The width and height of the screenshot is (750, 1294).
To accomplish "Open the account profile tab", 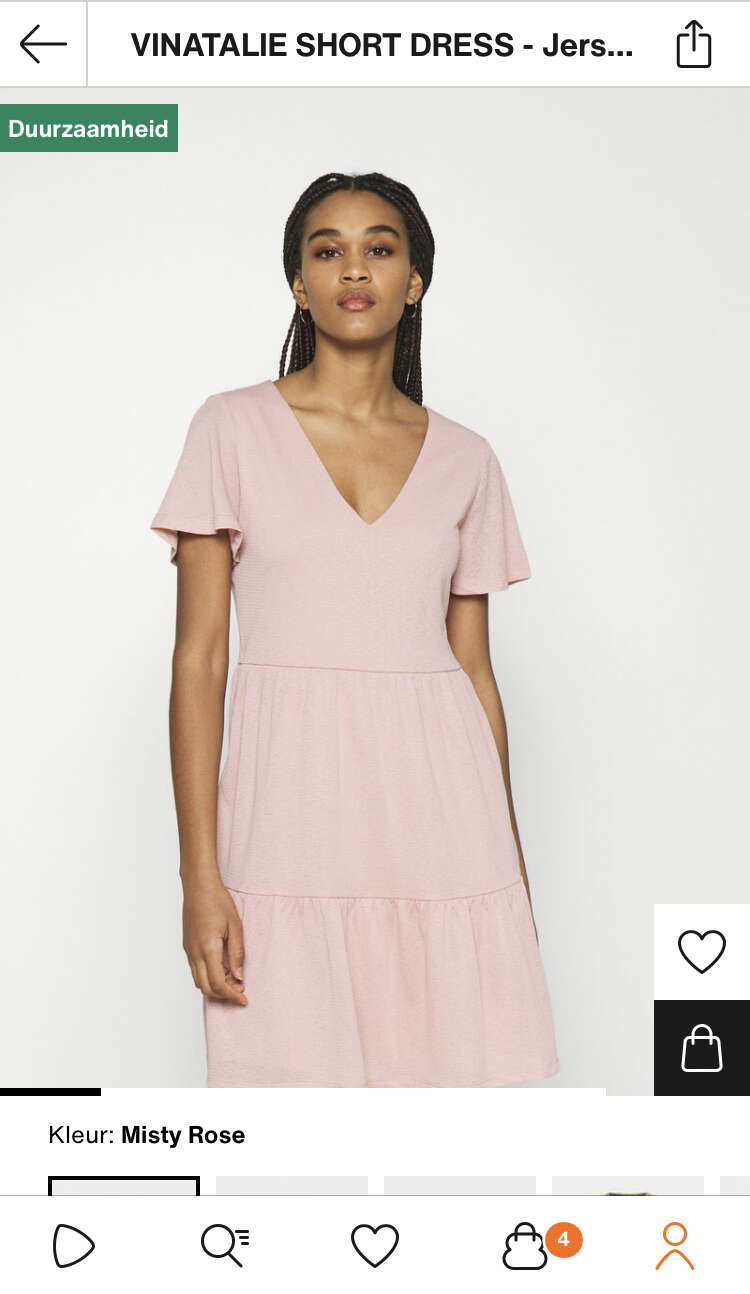I will click(x=675, y=1246).
